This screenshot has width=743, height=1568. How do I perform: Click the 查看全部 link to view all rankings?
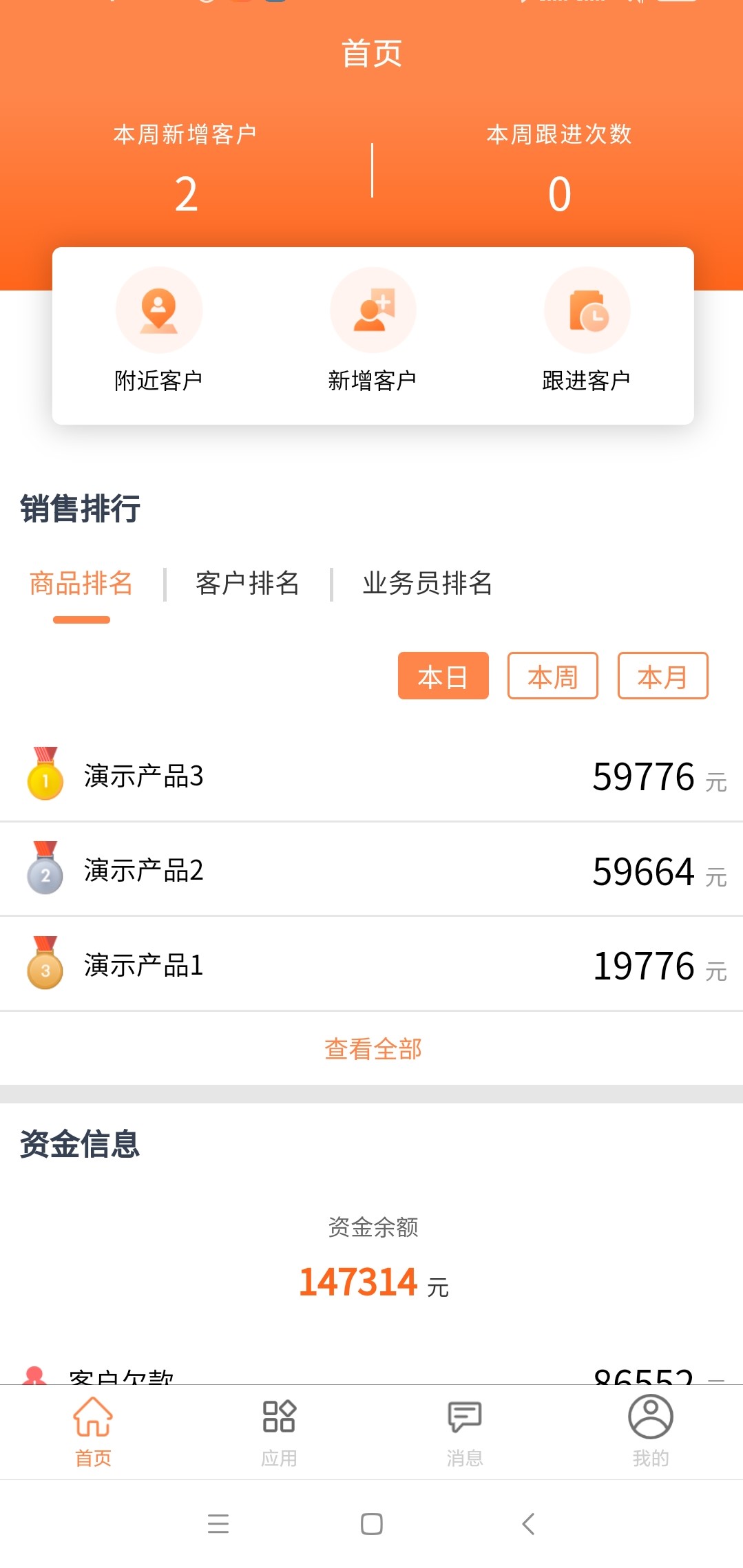click(x=372, y=1048)
